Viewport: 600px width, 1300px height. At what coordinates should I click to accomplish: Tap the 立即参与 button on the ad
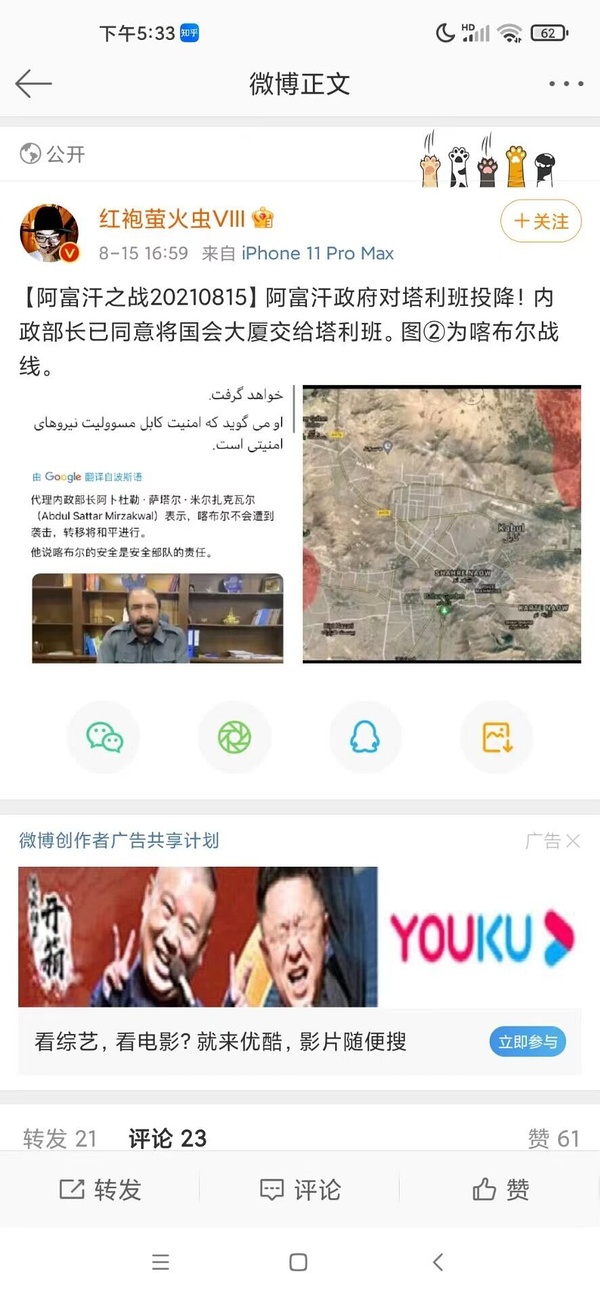pyautogui.click(x=528, y=1042)
